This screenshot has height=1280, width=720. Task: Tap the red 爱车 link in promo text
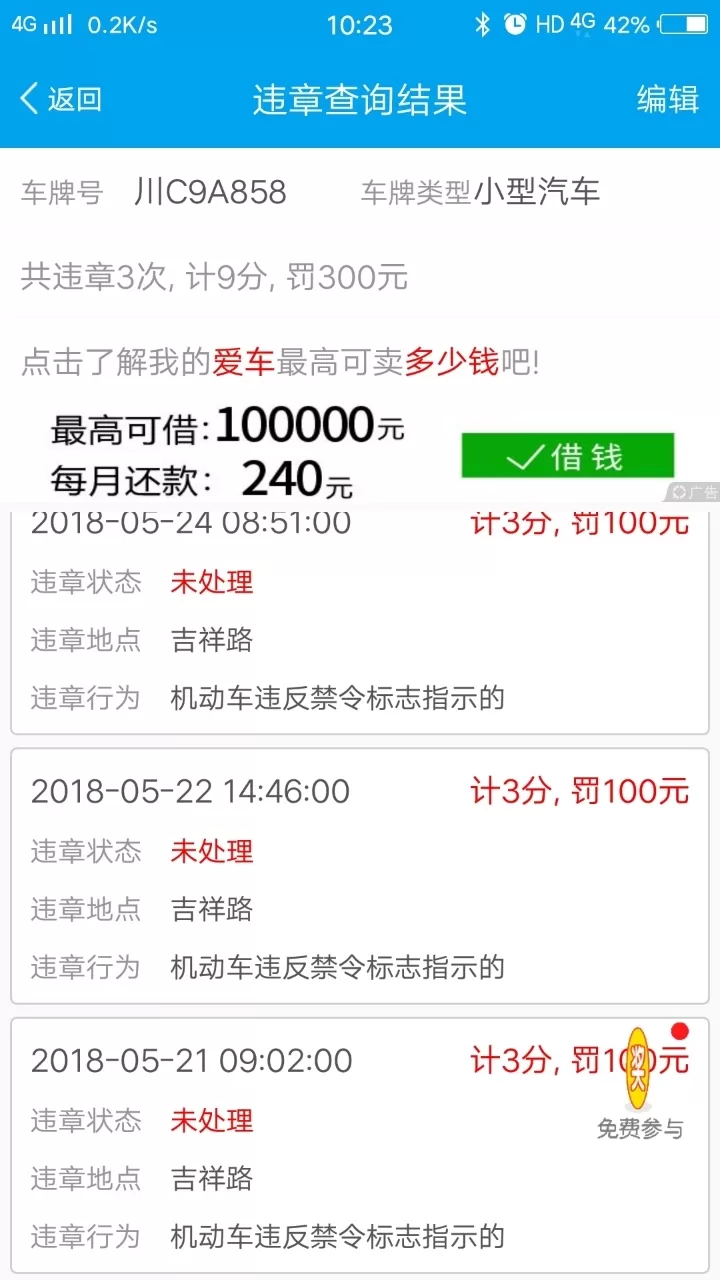coord(245,363)
